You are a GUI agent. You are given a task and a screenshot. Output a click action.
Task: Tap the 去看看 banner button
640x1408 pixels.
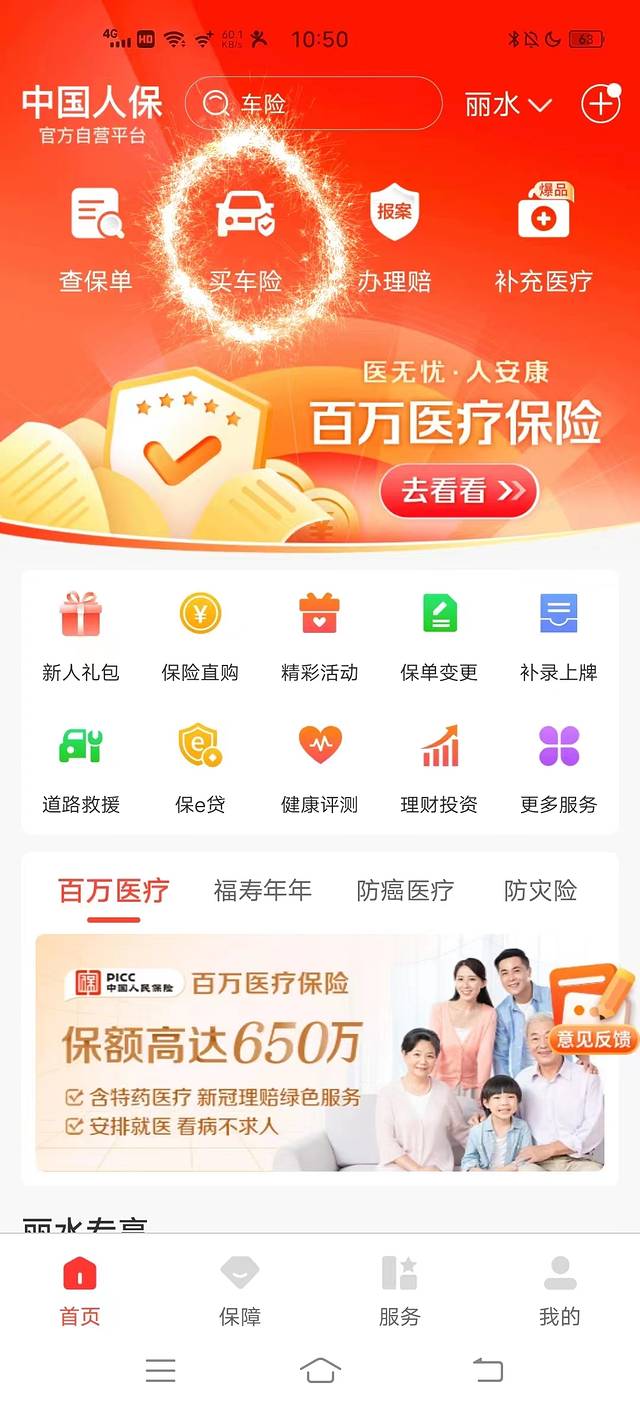[459, 491]
